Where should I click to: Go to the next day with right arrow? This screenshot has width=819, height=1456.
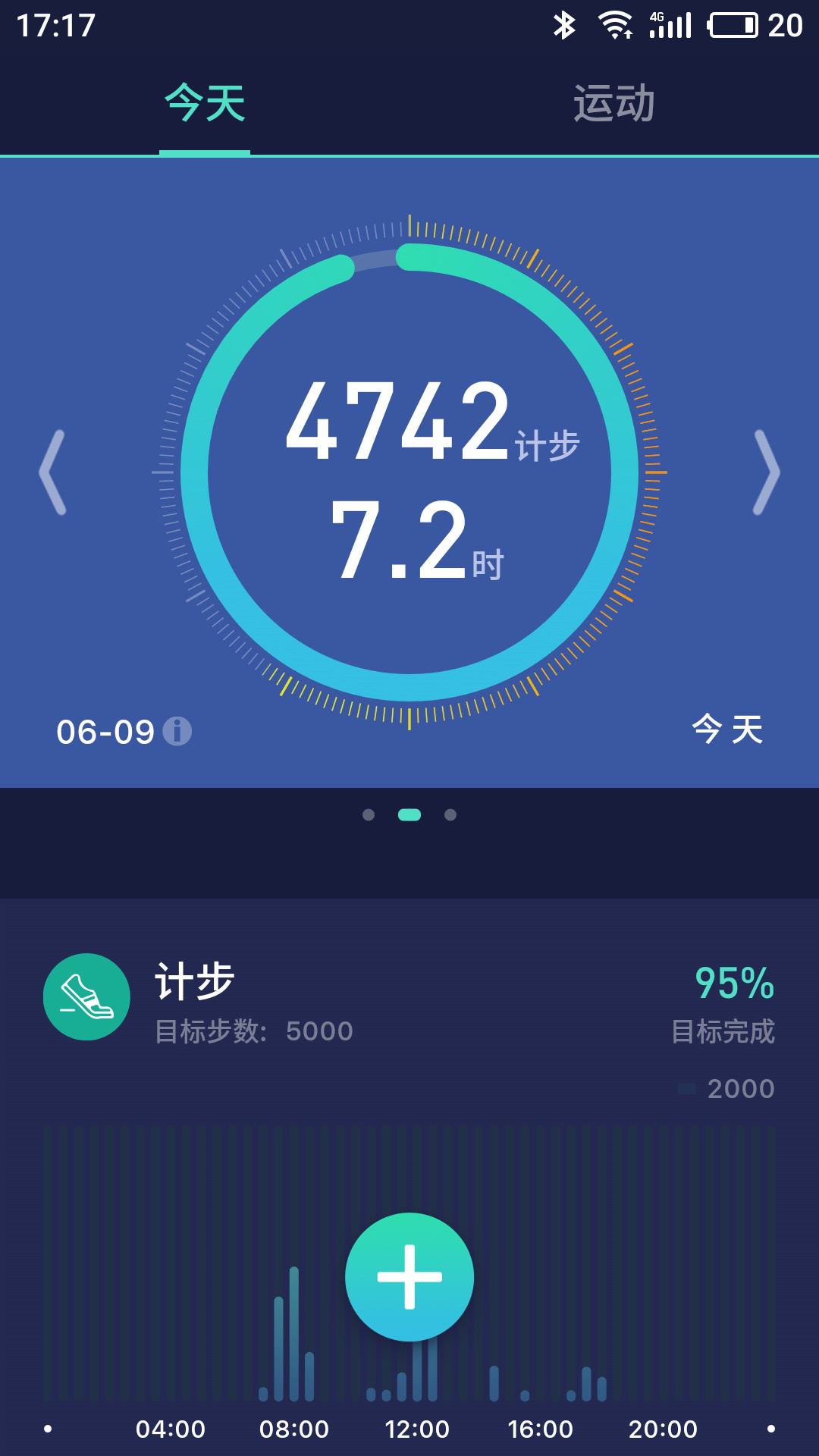(766, 472)
